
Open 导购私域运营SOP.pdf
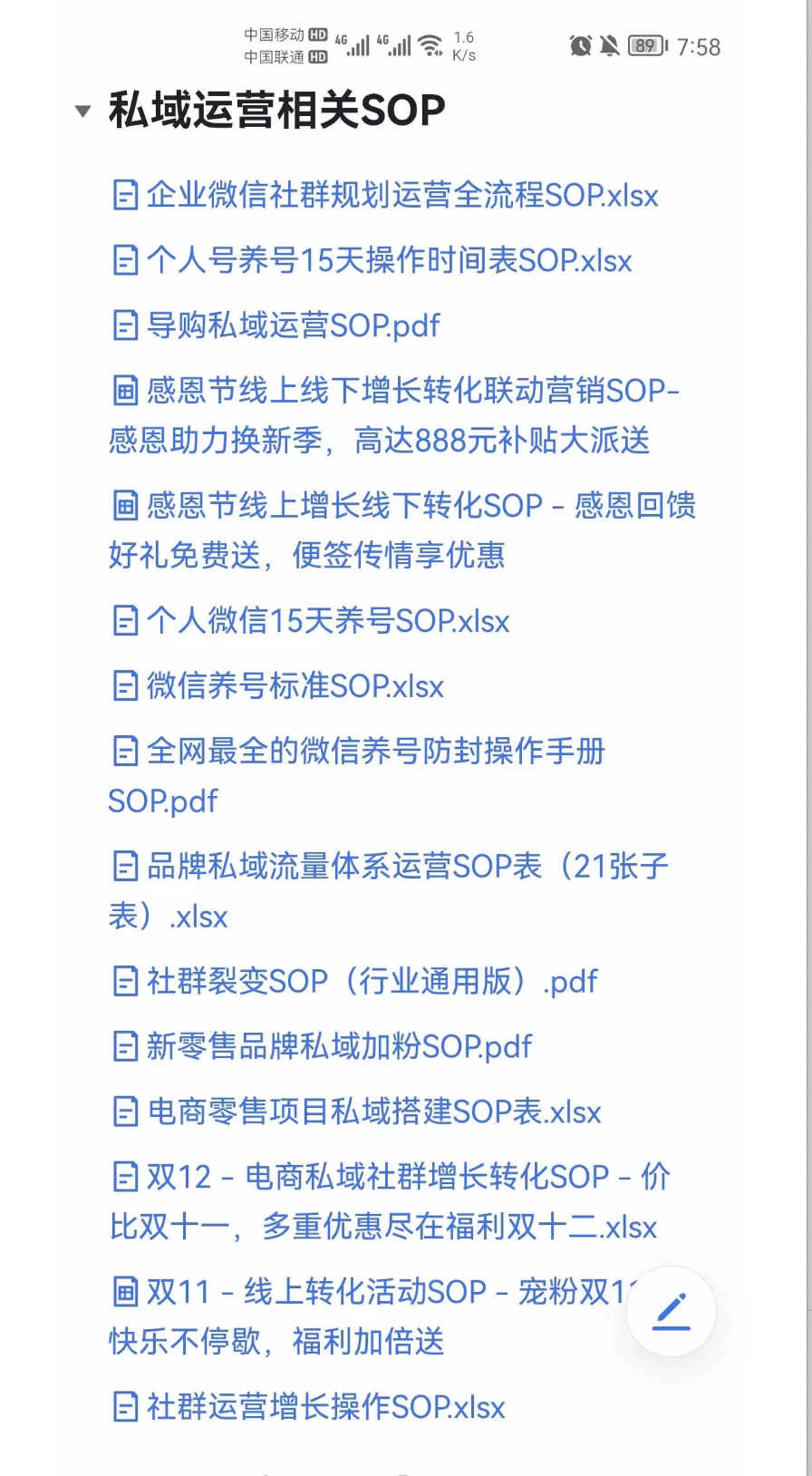pyautogui.click(x=293, y=325)
